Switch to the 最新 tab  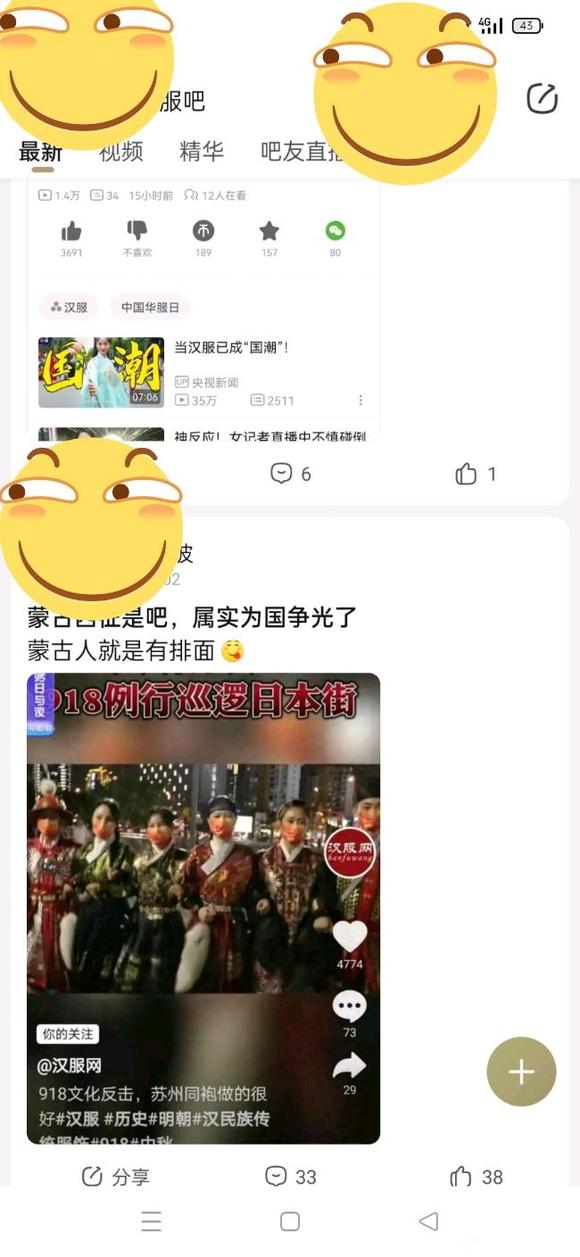(x=41, y=152)
